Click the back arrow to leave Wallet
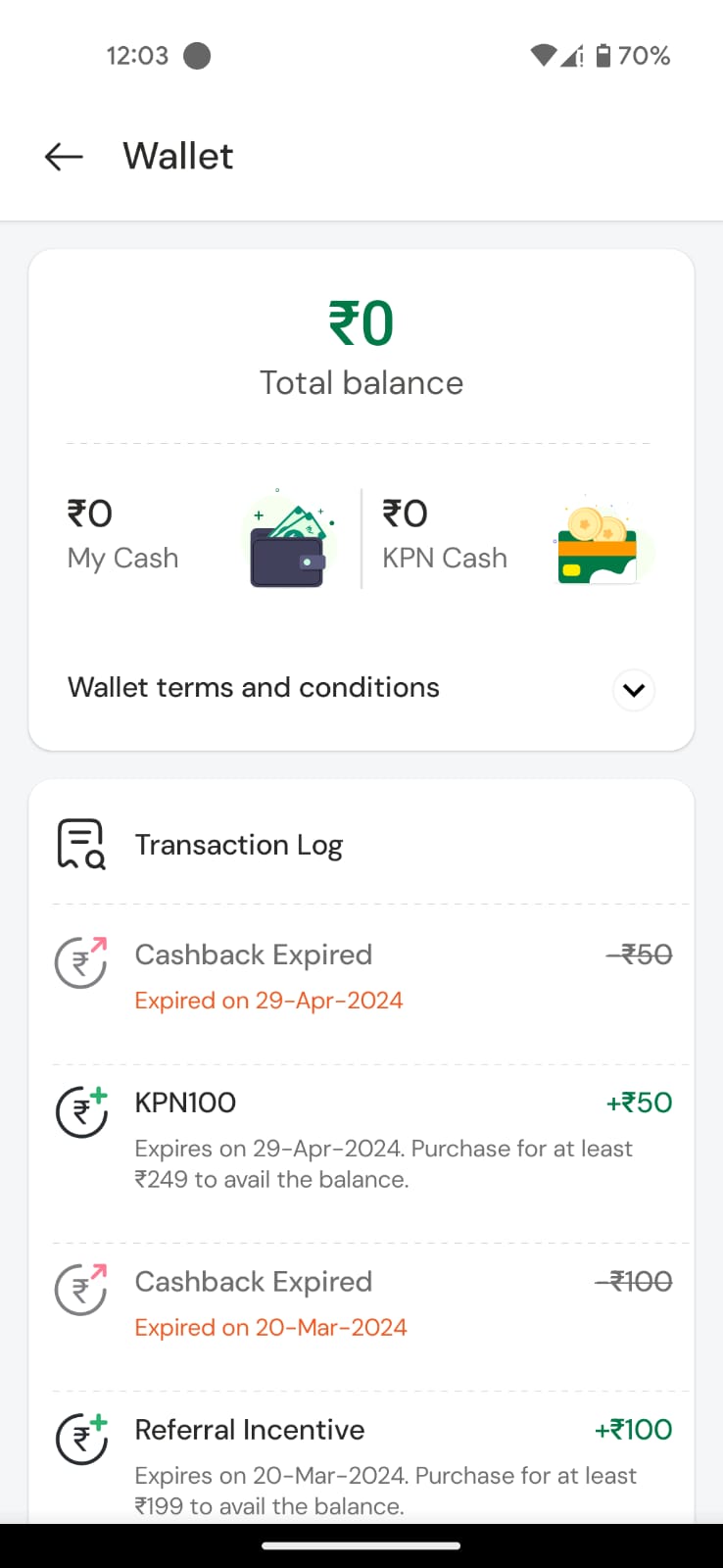This screenshot has height=1568, width=723. click(63, 157)
